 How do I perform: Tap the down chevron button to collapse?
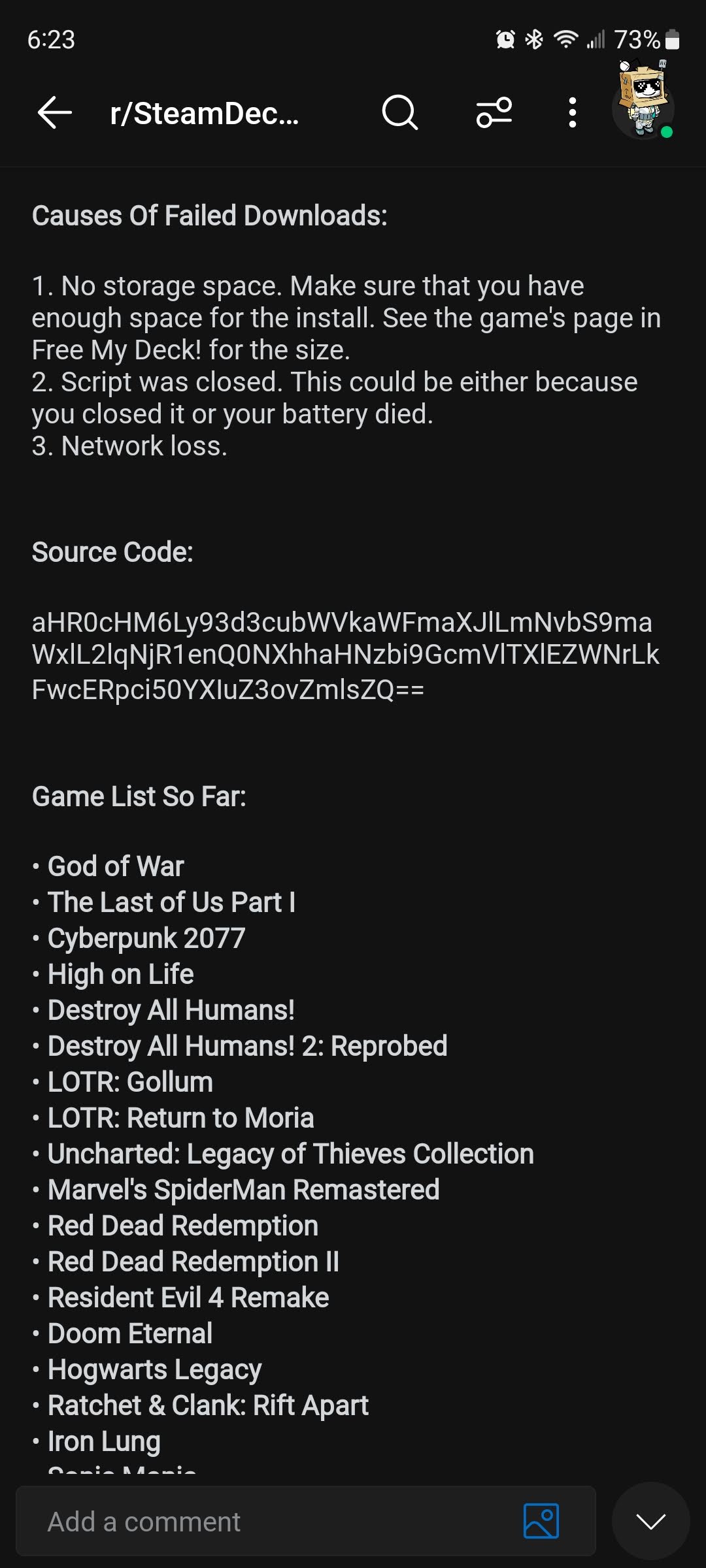pos(650,1521)
